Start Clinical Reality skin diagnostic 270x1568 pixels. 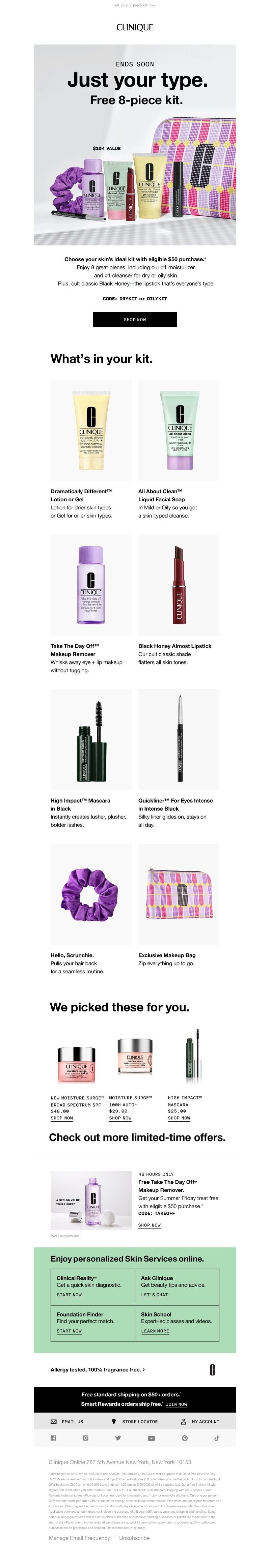pyautogui.click(x=69, y=1295)
